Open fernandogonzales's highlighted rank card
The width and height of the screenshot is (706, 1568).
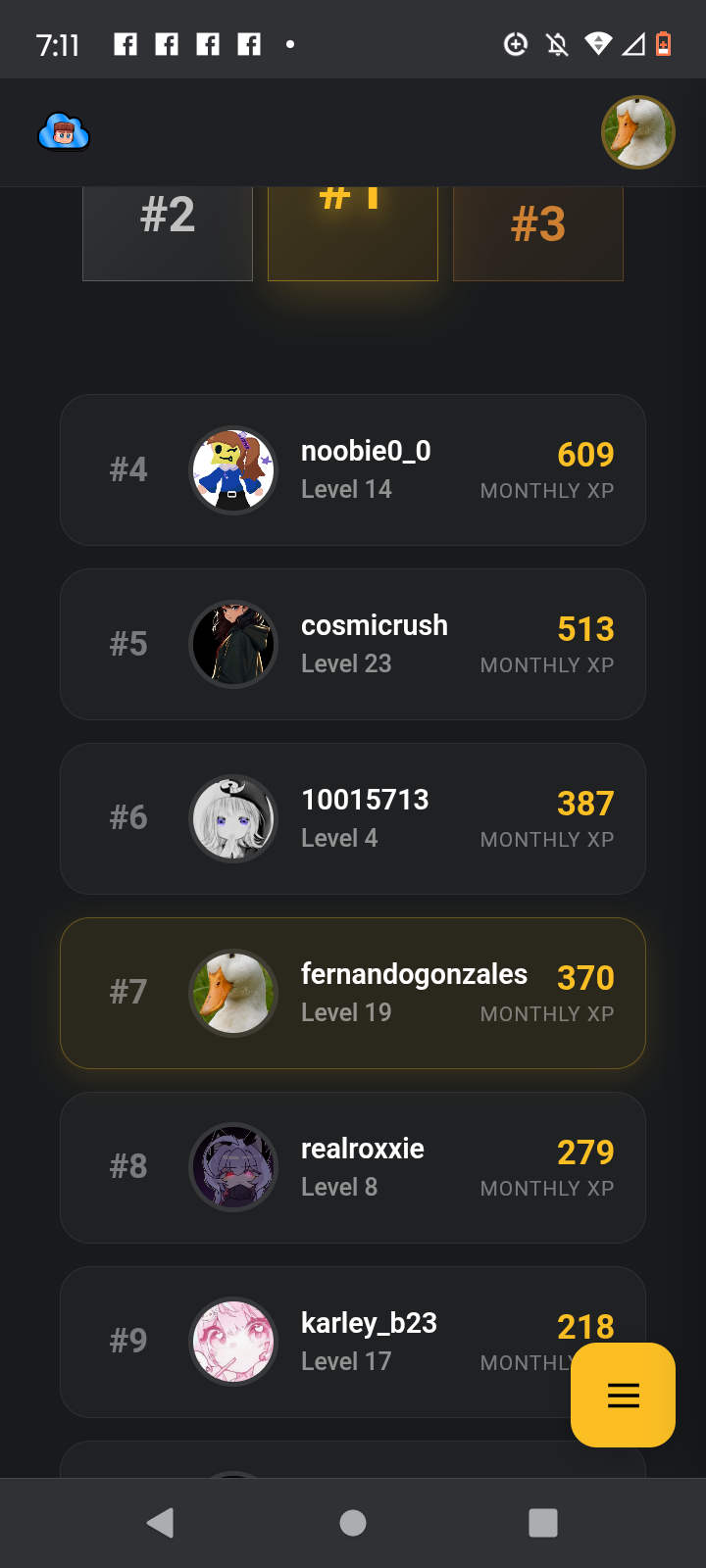tap(353, 993)
